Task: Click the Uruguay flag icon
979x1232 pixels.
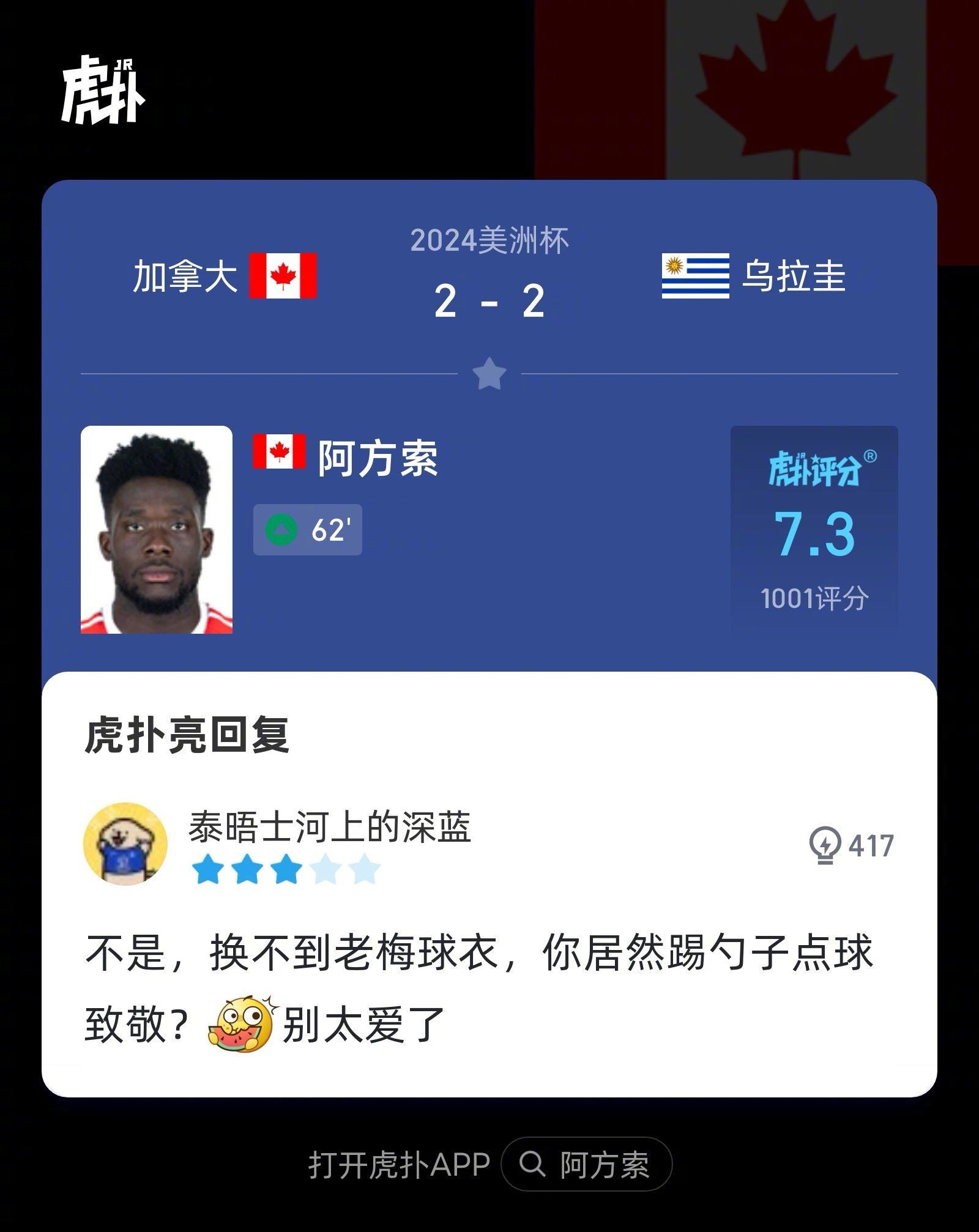Action: (696, 276)
